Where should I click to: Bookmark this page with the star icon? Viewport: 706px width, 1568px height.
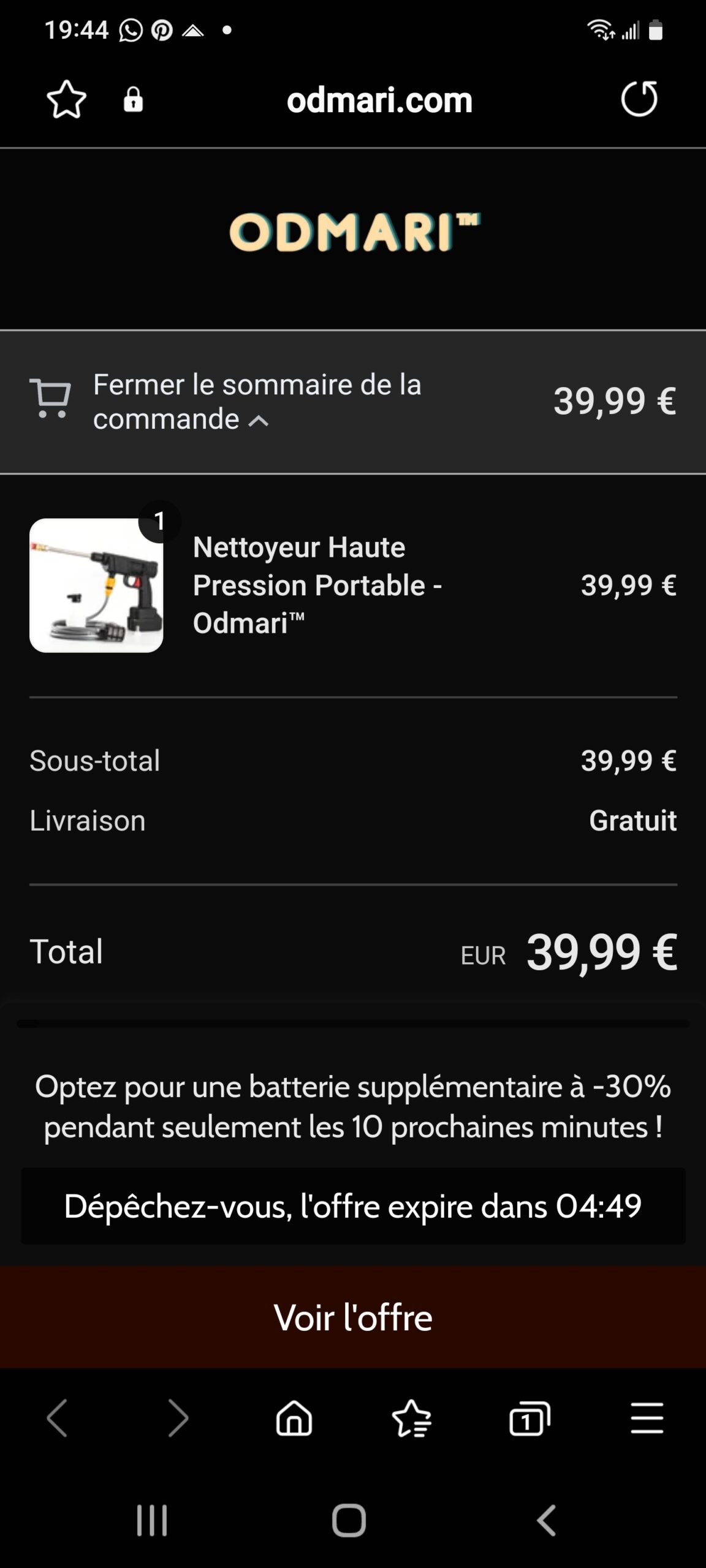pos(66,99)
